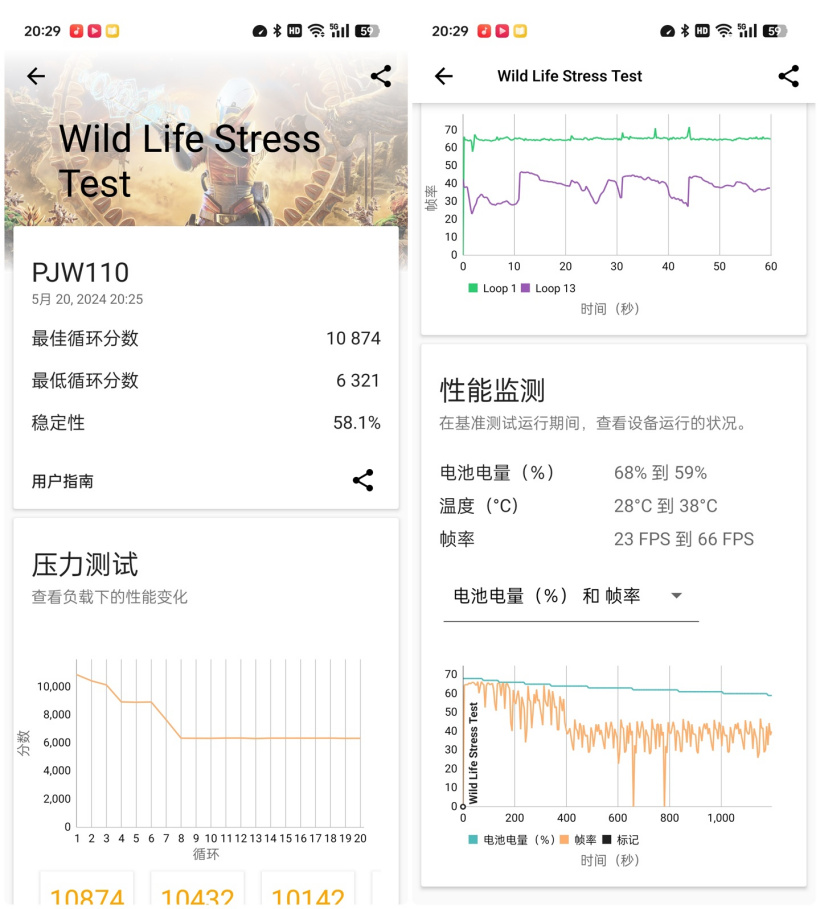
Task: Tap the share icon in the Wild Life Stress Test title bar
Action: point(789,76)
